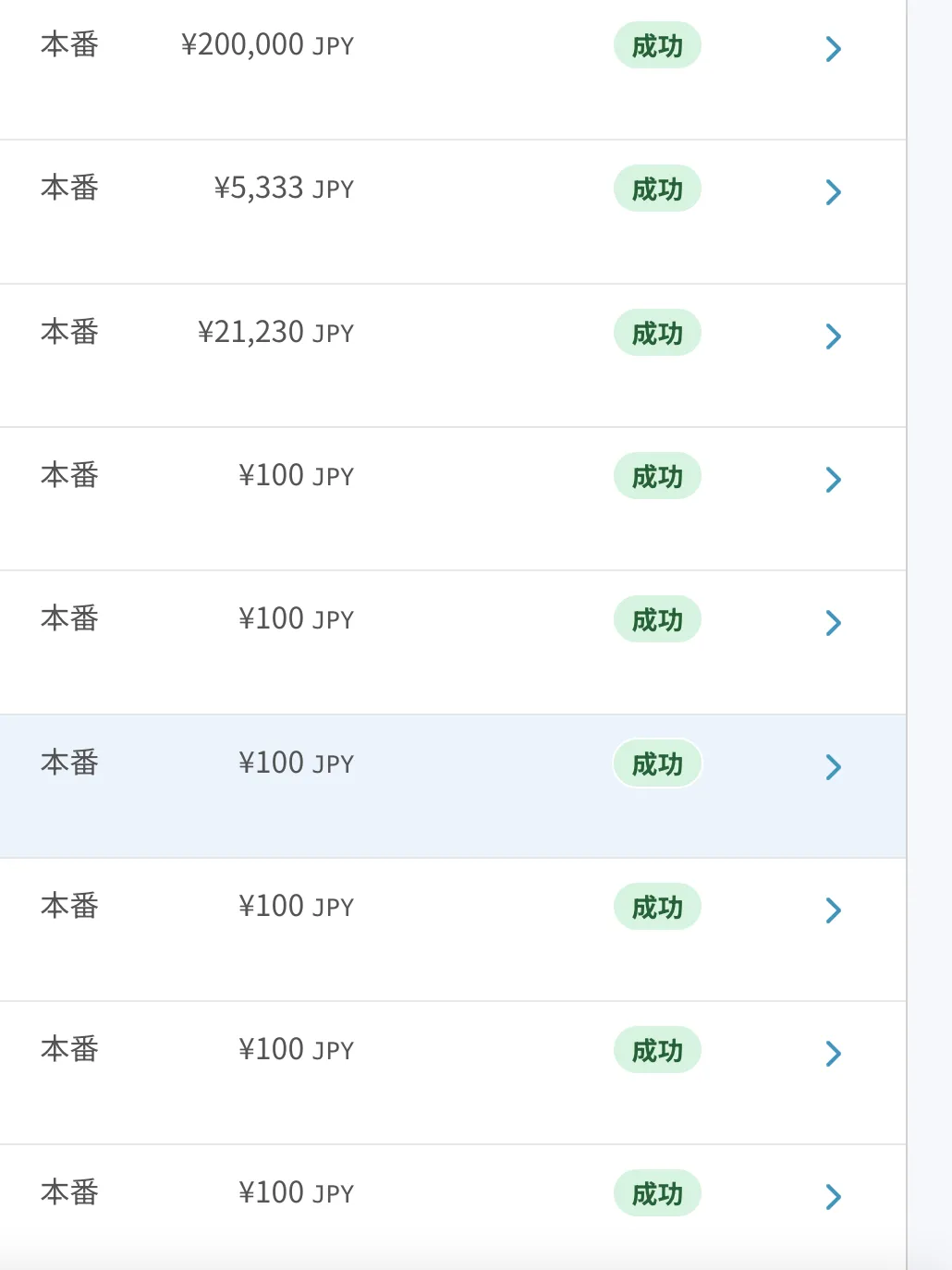View the ¥5,333 JPY payment row
Screen dimensions: 952x1270
tap(833, 191)
